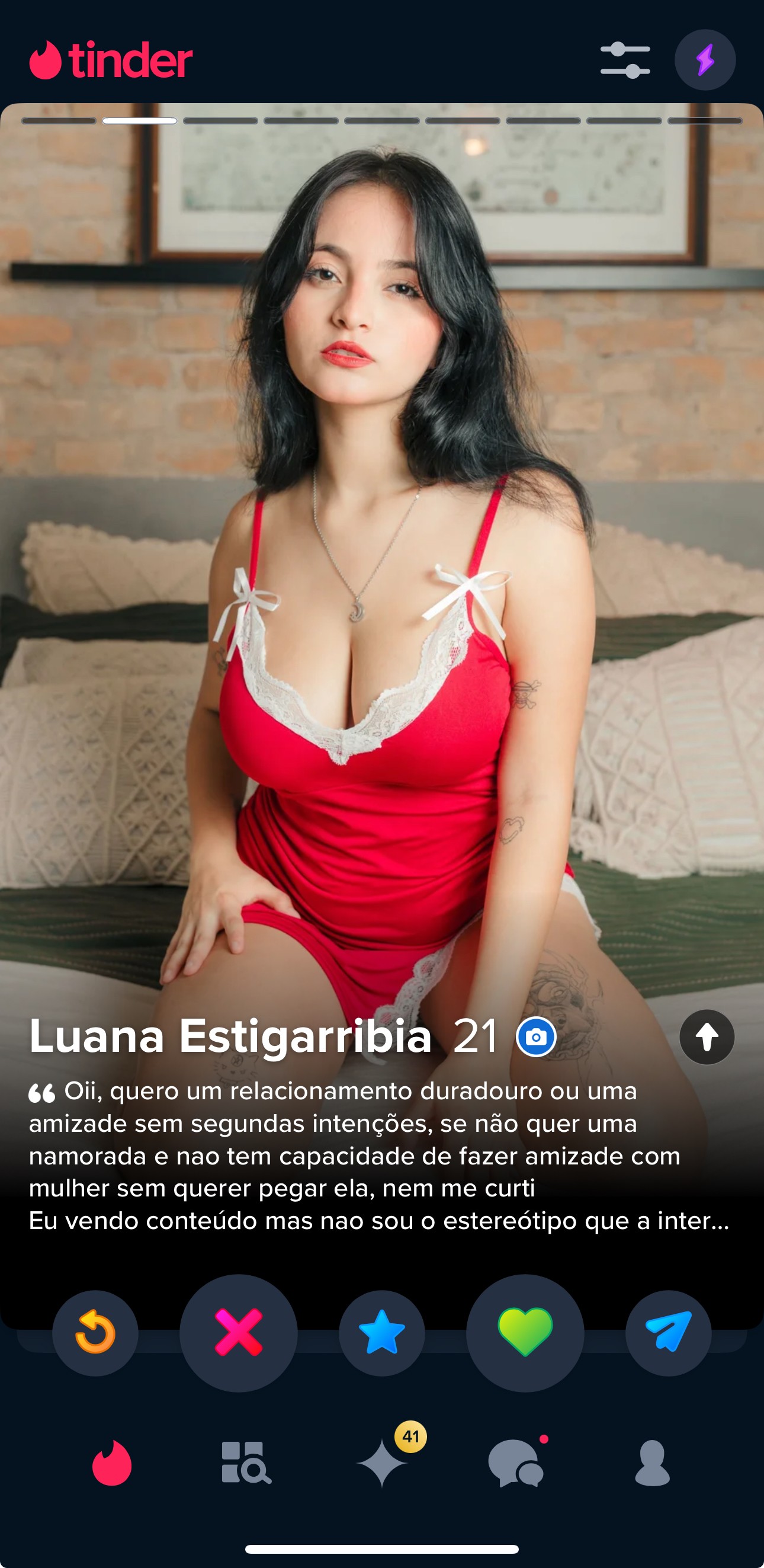Screen dimensions: 764x1568
Task: Open Luana Estigarribia's full profile
Action: pyautogui.click(x=706, y=1037)
